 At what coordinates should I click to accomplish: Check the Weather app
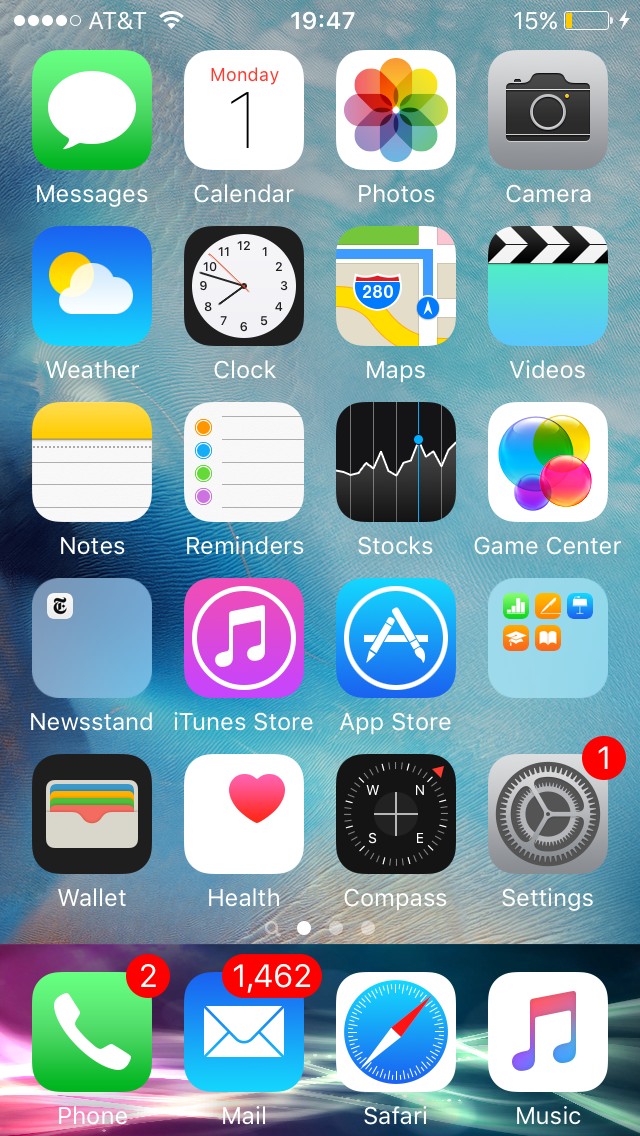[x=92, y=286]
